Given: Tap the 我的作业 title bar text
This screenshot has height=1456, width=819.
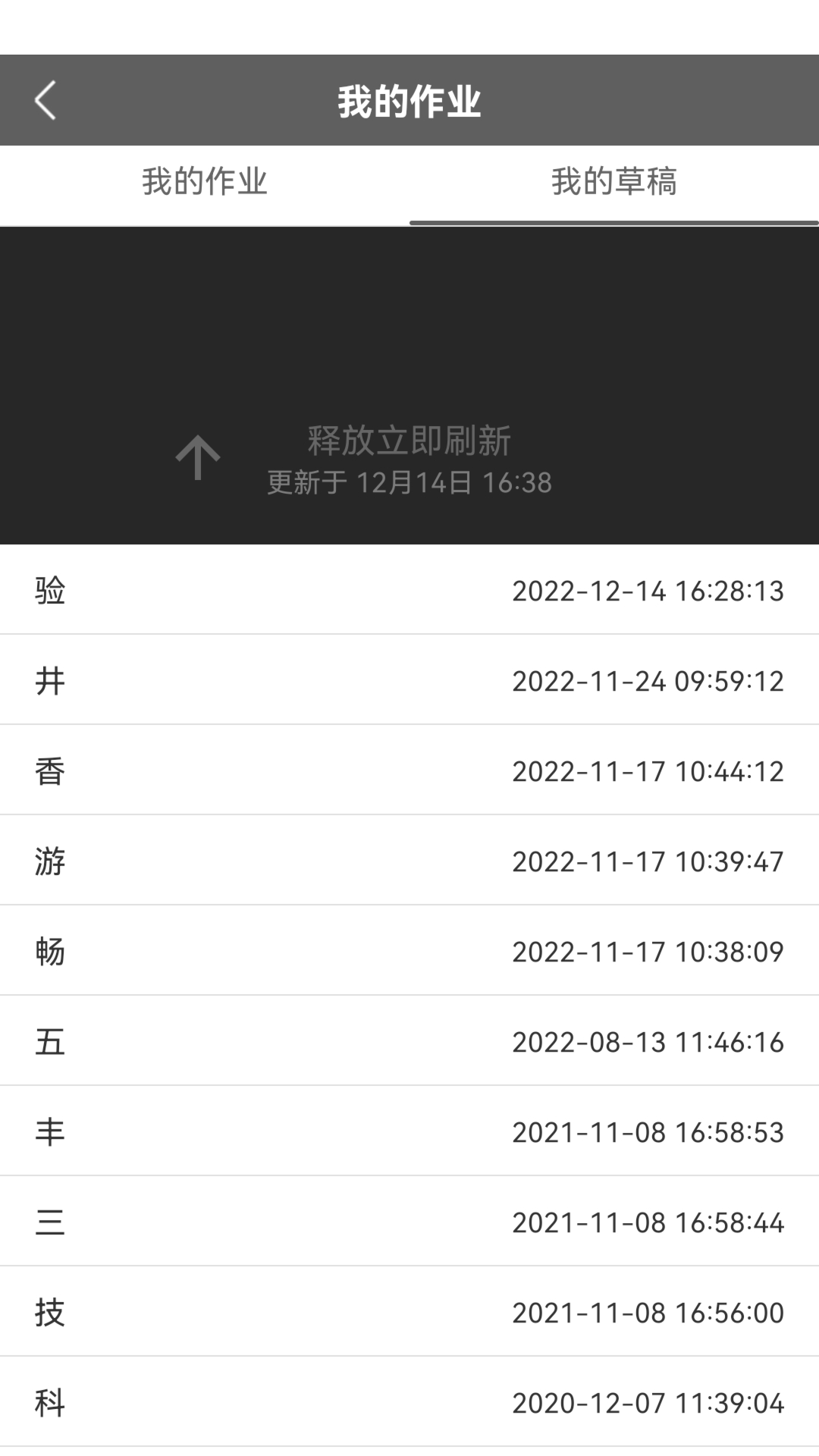Looking at the screenshot, I should tap(409, 99).
